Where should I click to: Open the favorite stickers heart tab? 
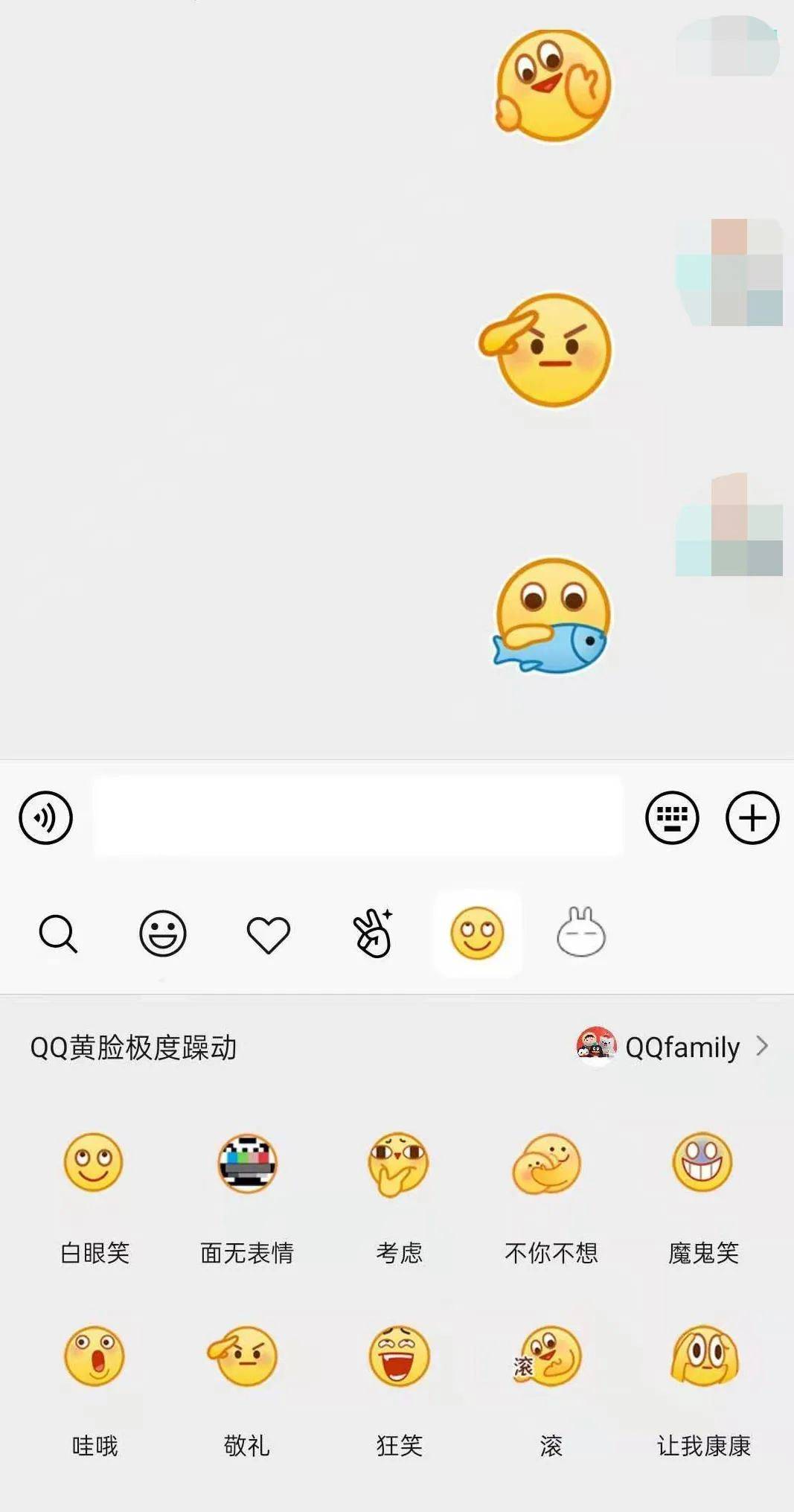(x=268, y=934)
